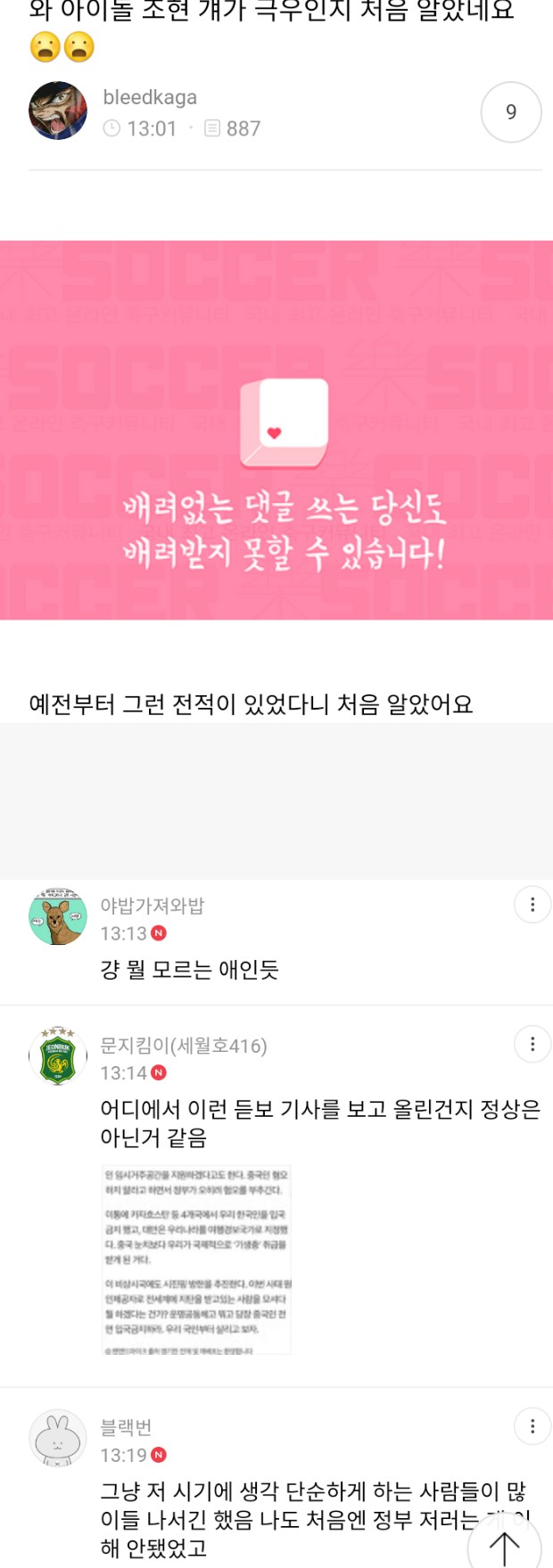Viewport: 553px width, 1568px height.
Task: Open the pink comment etiquette banner
Action: [276, 430]
